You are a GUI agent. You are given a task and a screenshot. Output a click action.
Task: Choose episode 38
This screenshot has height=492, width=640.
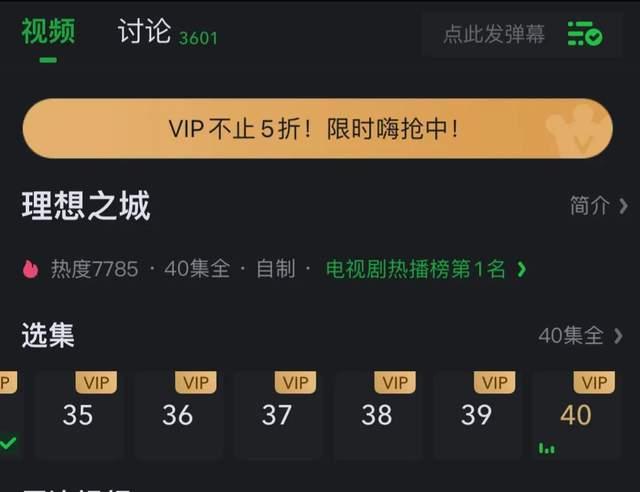click(x=377, y=415)
